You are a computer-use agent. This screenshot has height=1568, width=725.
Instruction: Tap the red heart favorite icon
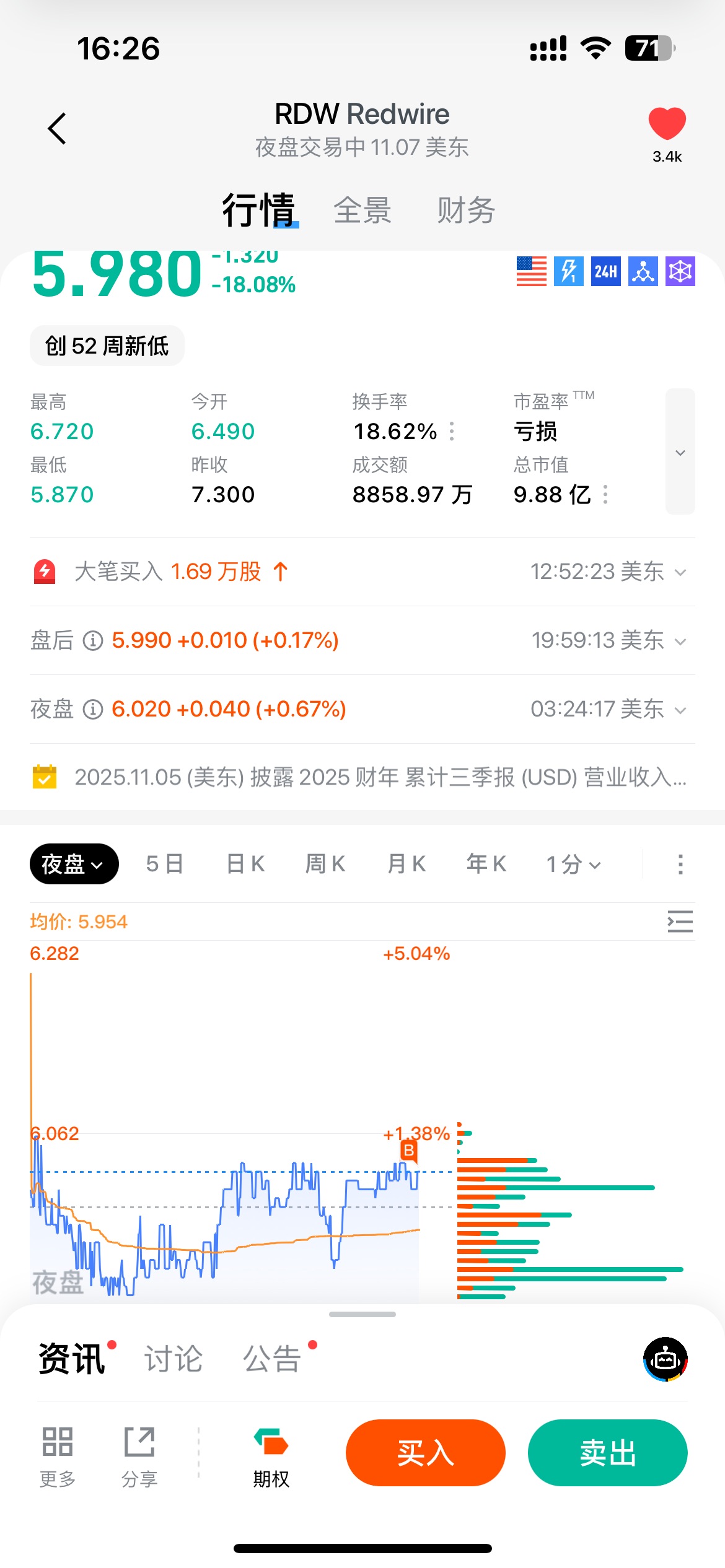(667, 124)
